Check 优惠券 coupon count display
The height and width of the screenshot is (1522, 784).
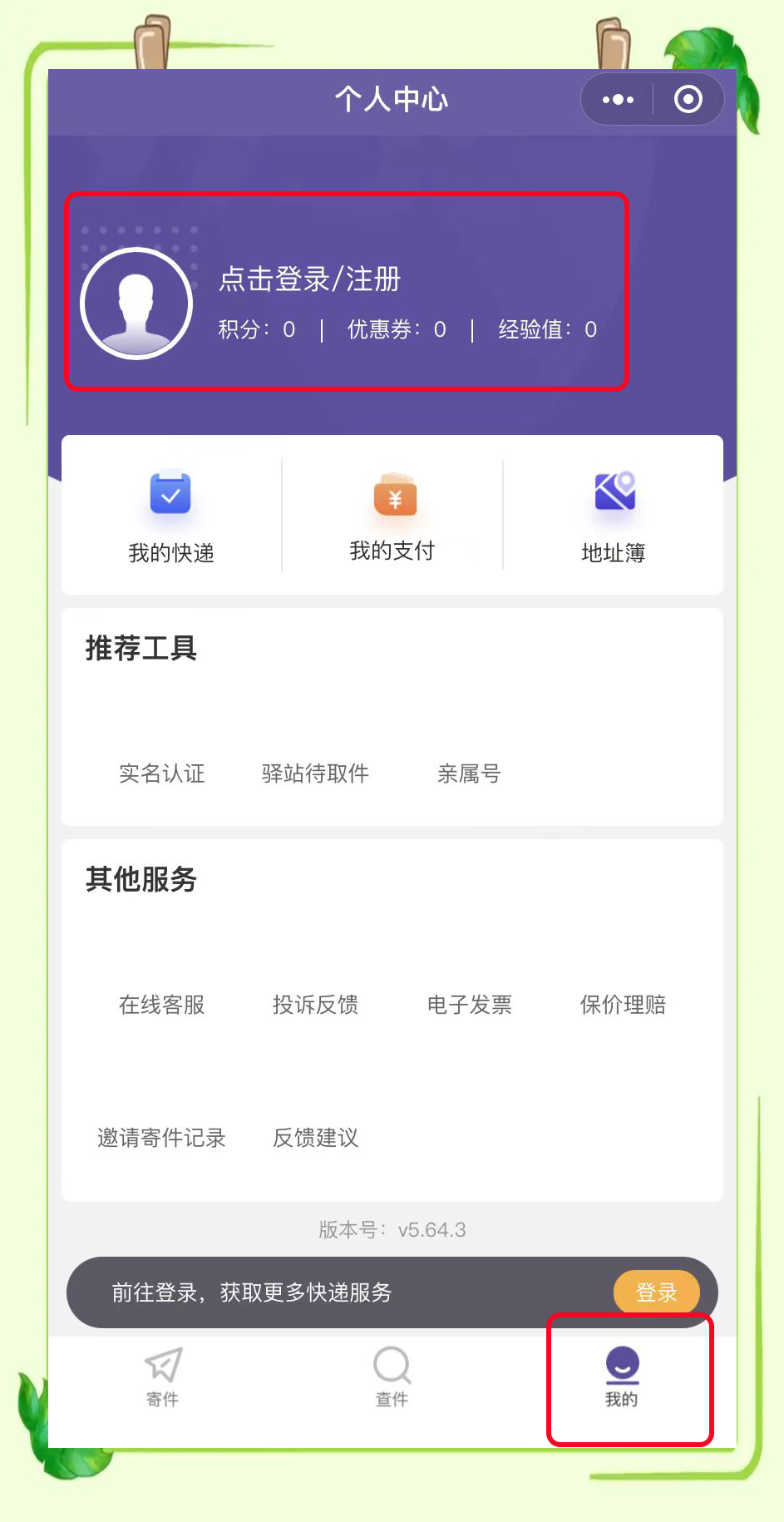[x=396, y=329]
